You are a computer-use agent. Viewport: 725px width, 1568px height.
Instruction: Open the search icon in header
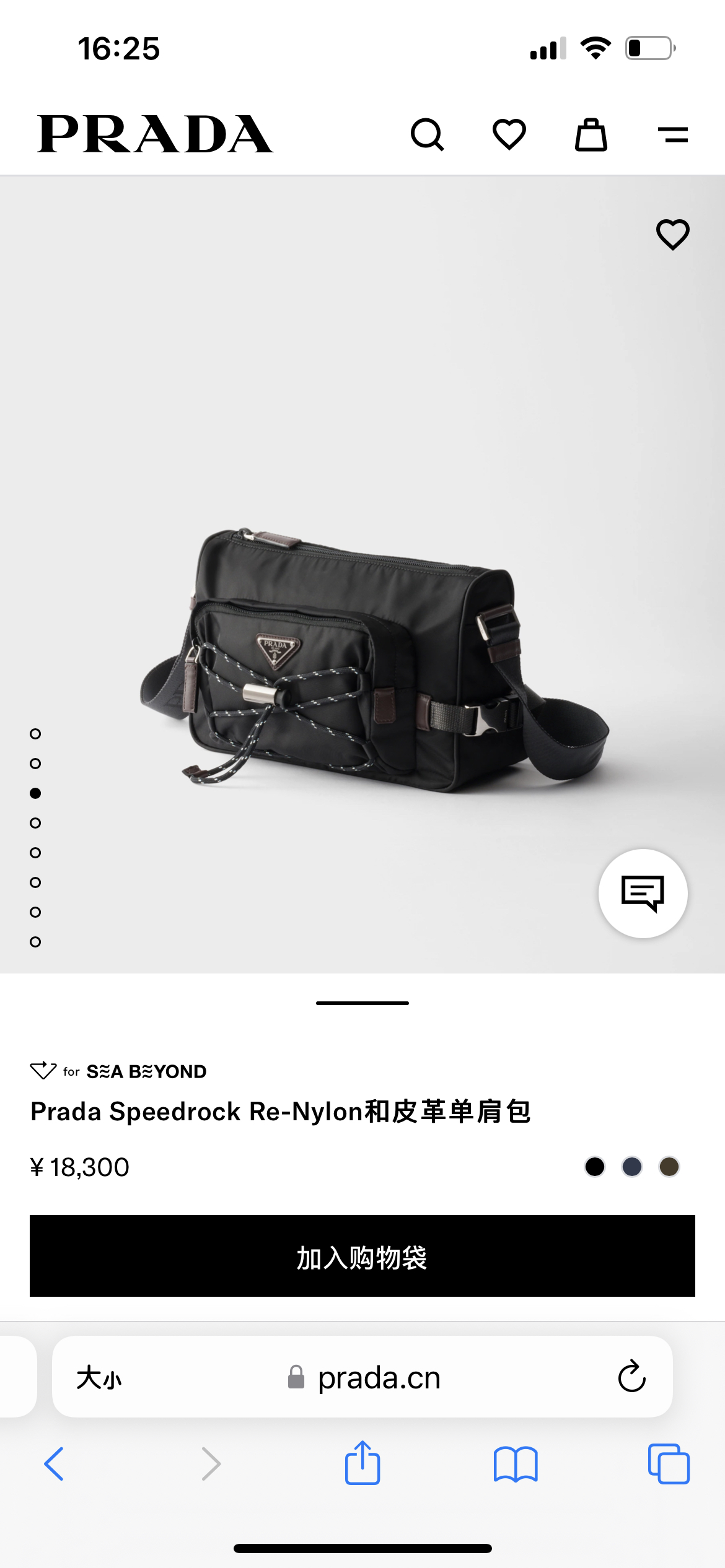tap(428, 134)
